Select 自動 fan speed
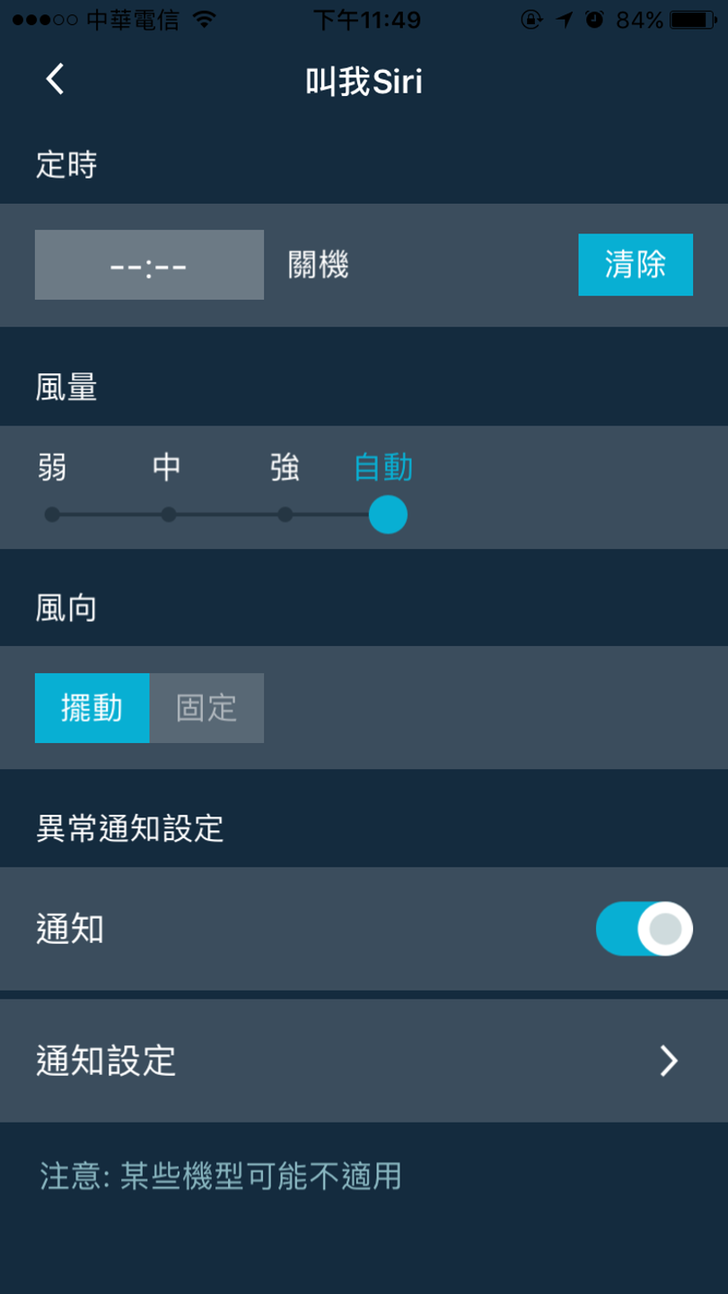The height and width of the screenshot is (1294, 728). click(x=387, y=514)
